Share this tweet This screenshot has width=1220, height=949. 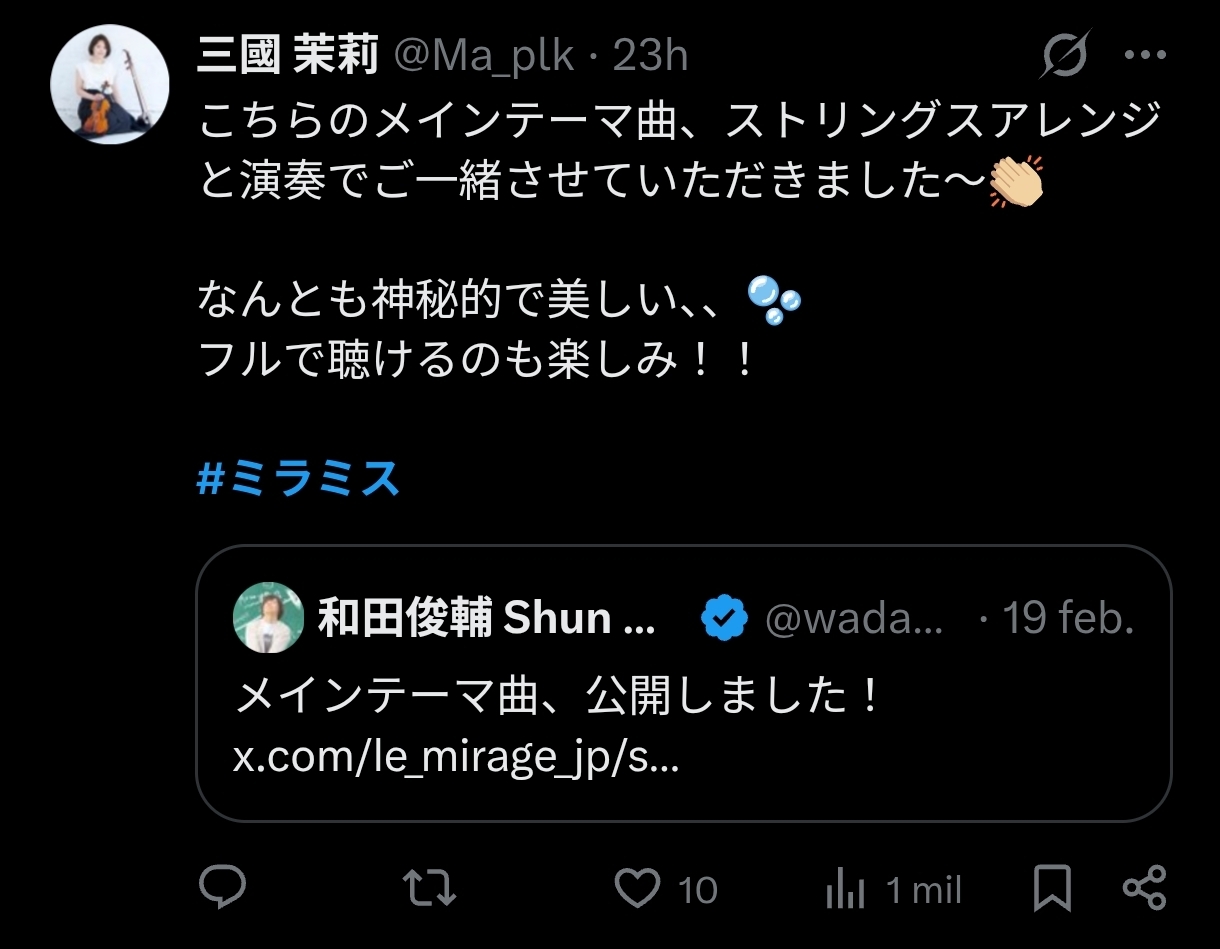click(x=1145, y=888)
